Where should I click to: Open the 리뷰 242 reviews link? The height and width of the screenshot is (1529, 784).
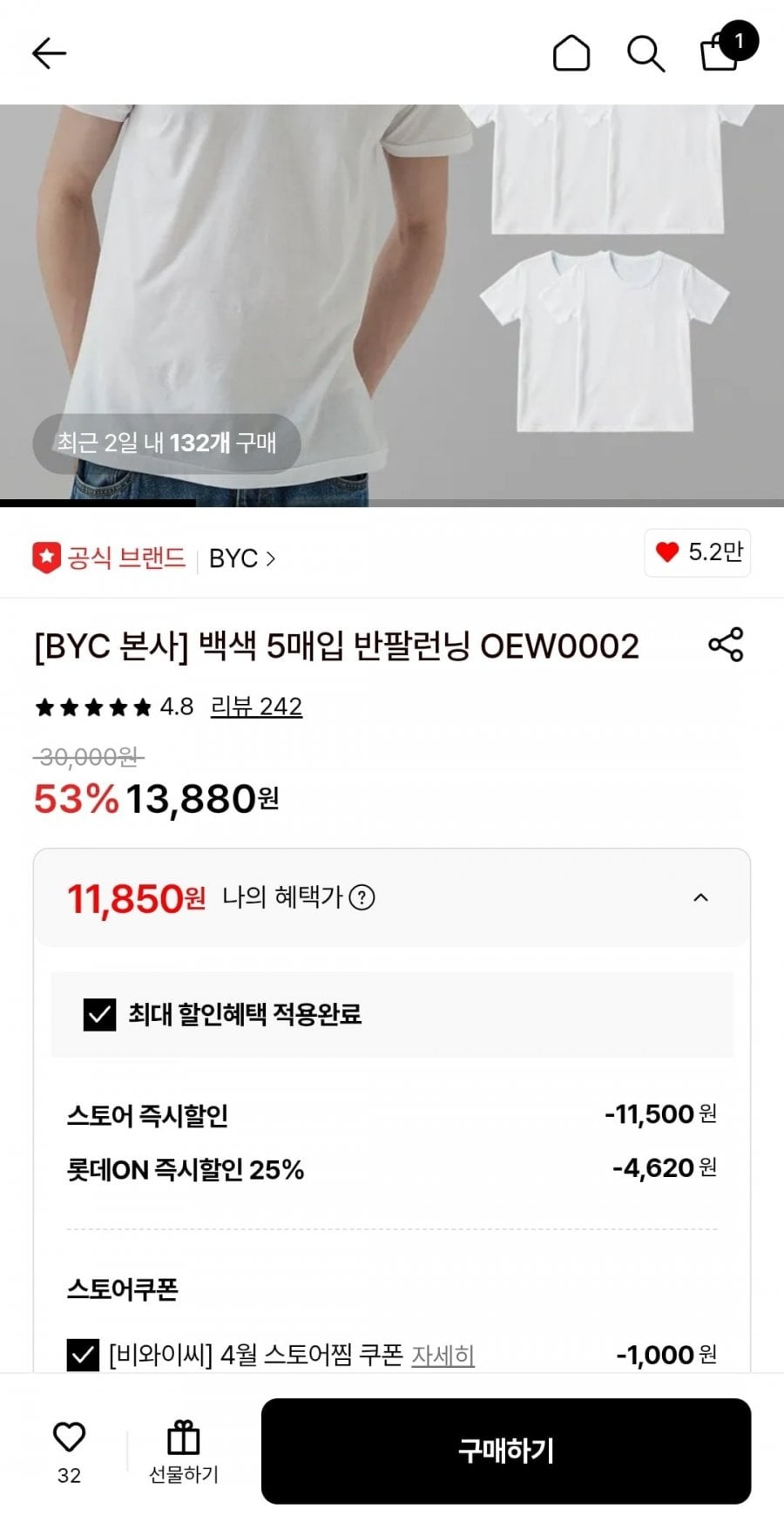click(256, 707)
